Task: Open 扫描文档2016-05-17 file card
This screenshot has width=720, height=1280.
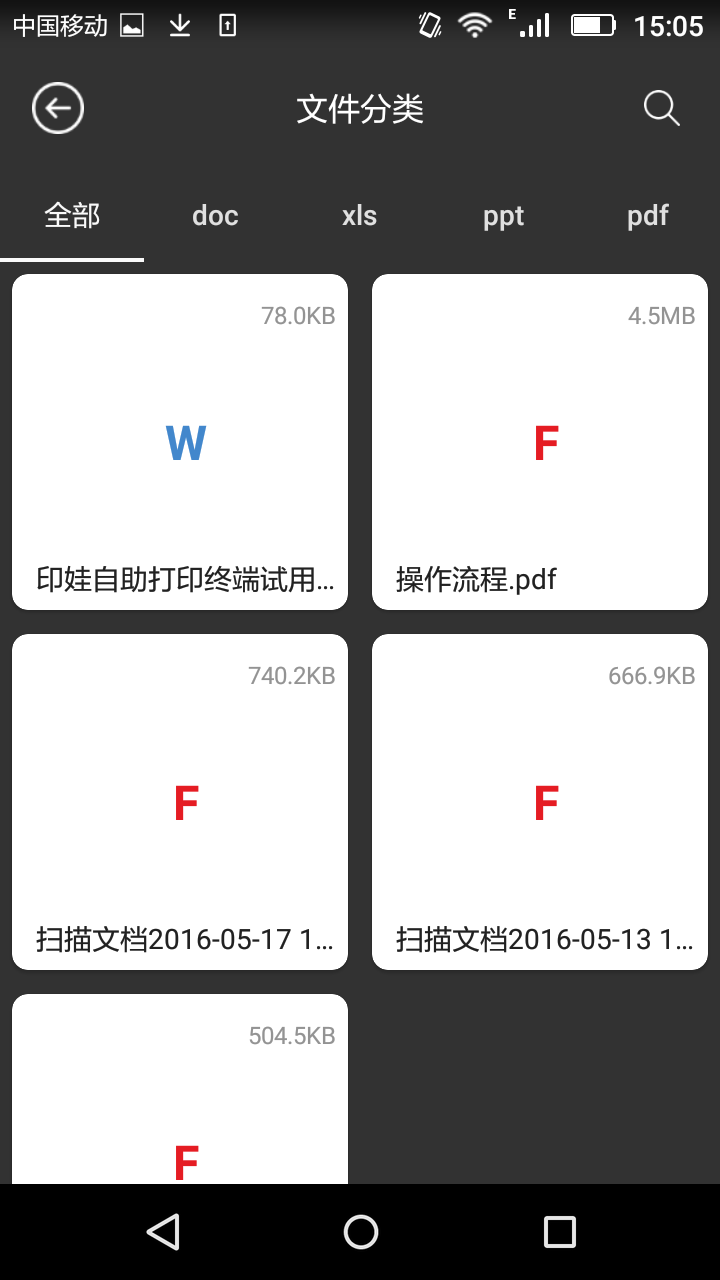Action: (180, 802)
